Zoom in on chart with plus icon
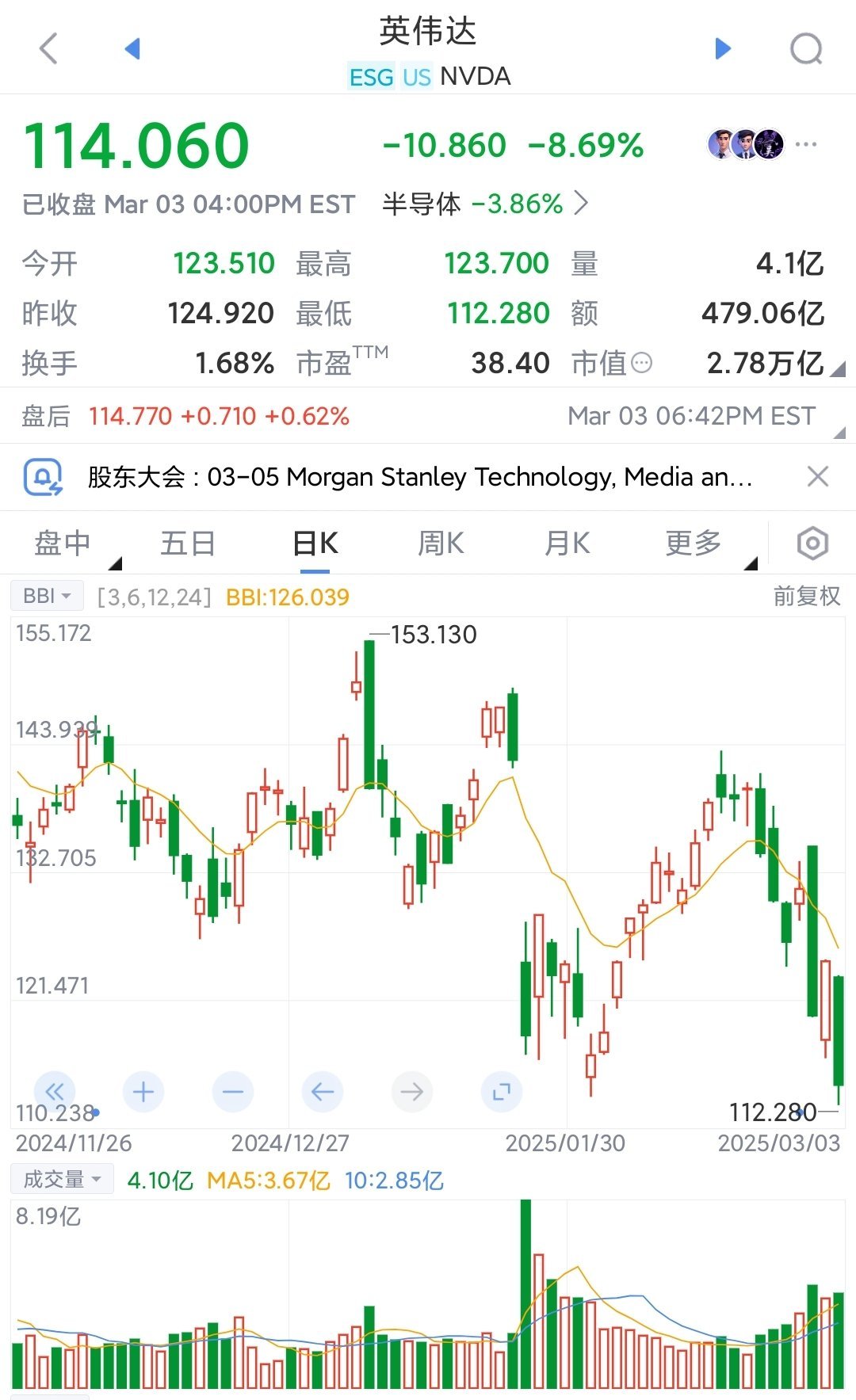856x1400 pixels. click(143, 1091)
